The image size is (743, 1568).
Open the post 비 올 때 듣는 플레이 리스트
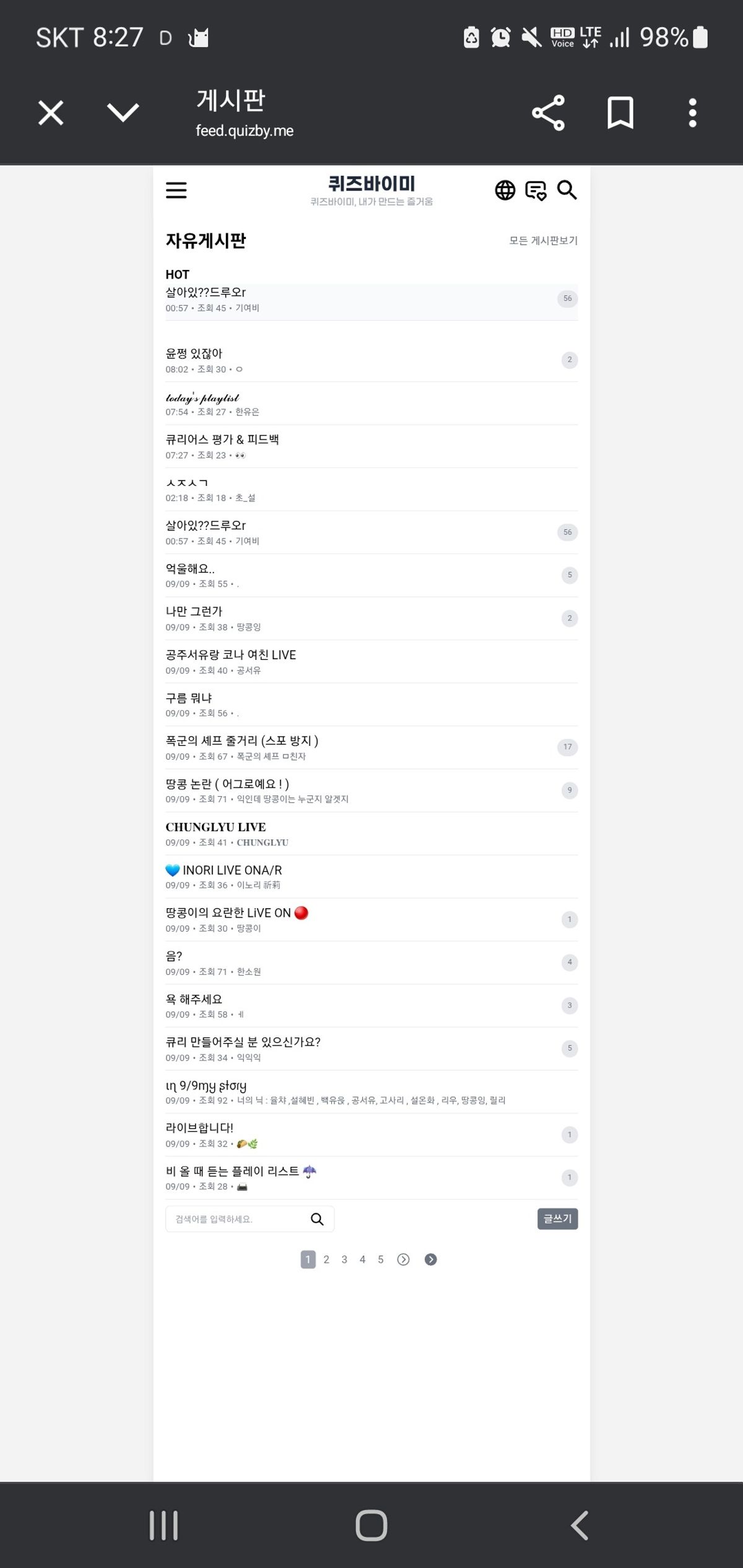pos(240,1171)
